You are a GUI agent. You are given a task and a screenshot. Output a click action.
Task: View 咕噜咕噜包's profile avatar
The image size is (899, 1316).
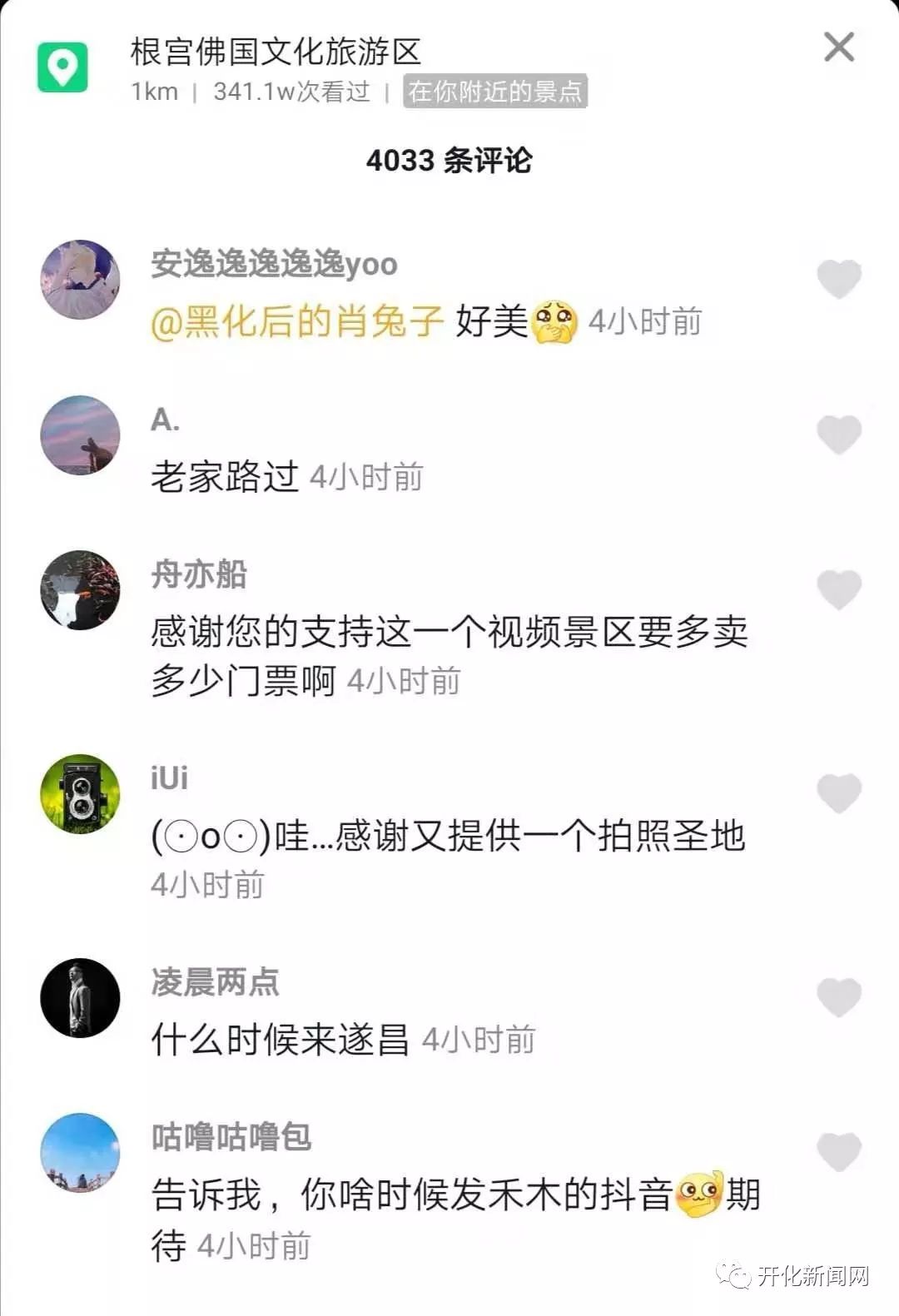80,1153
